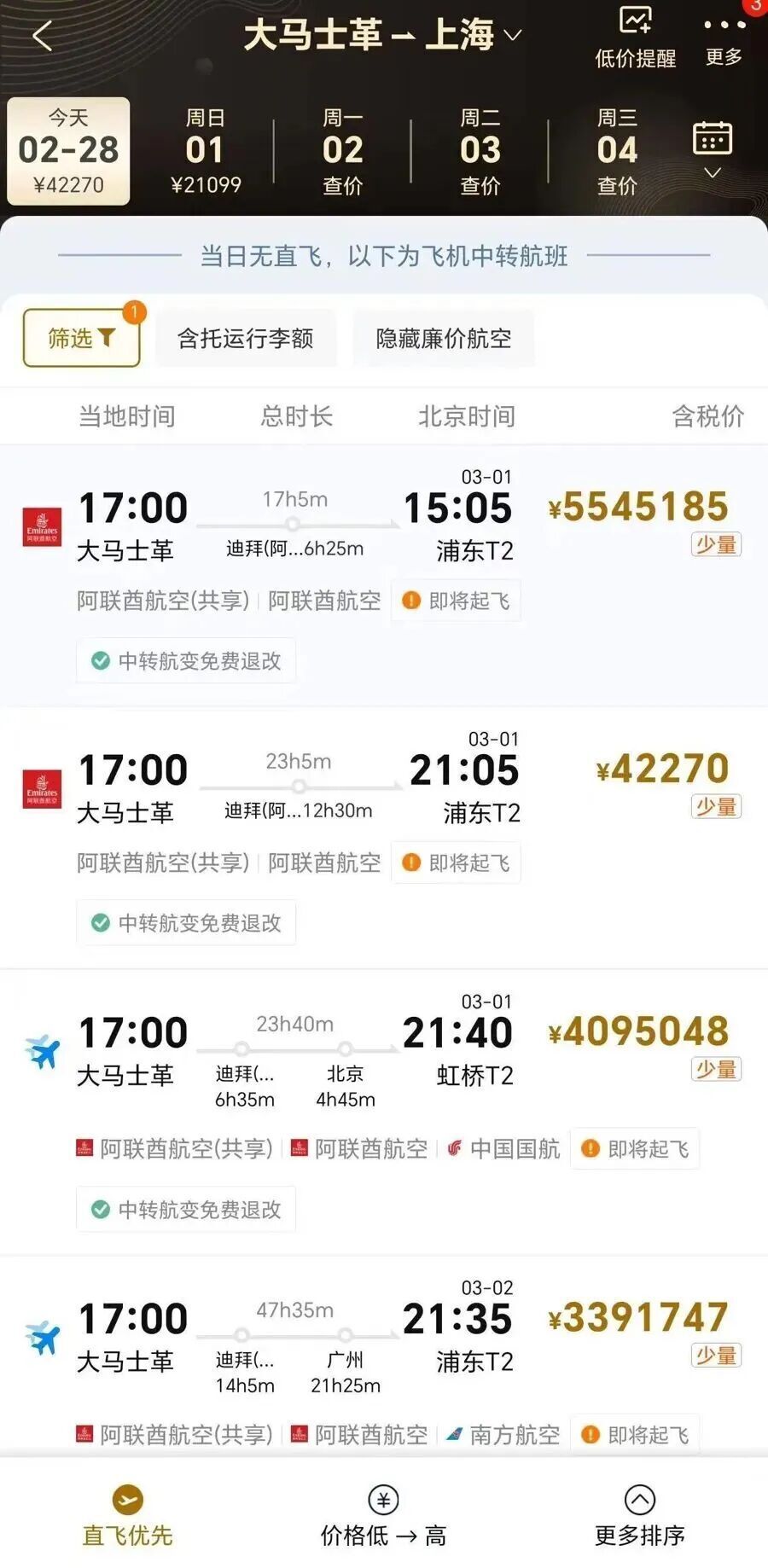Toggle the 含托运行李额 filter chip
Viewport: 768px width, 1568px height.
point(247,338)
